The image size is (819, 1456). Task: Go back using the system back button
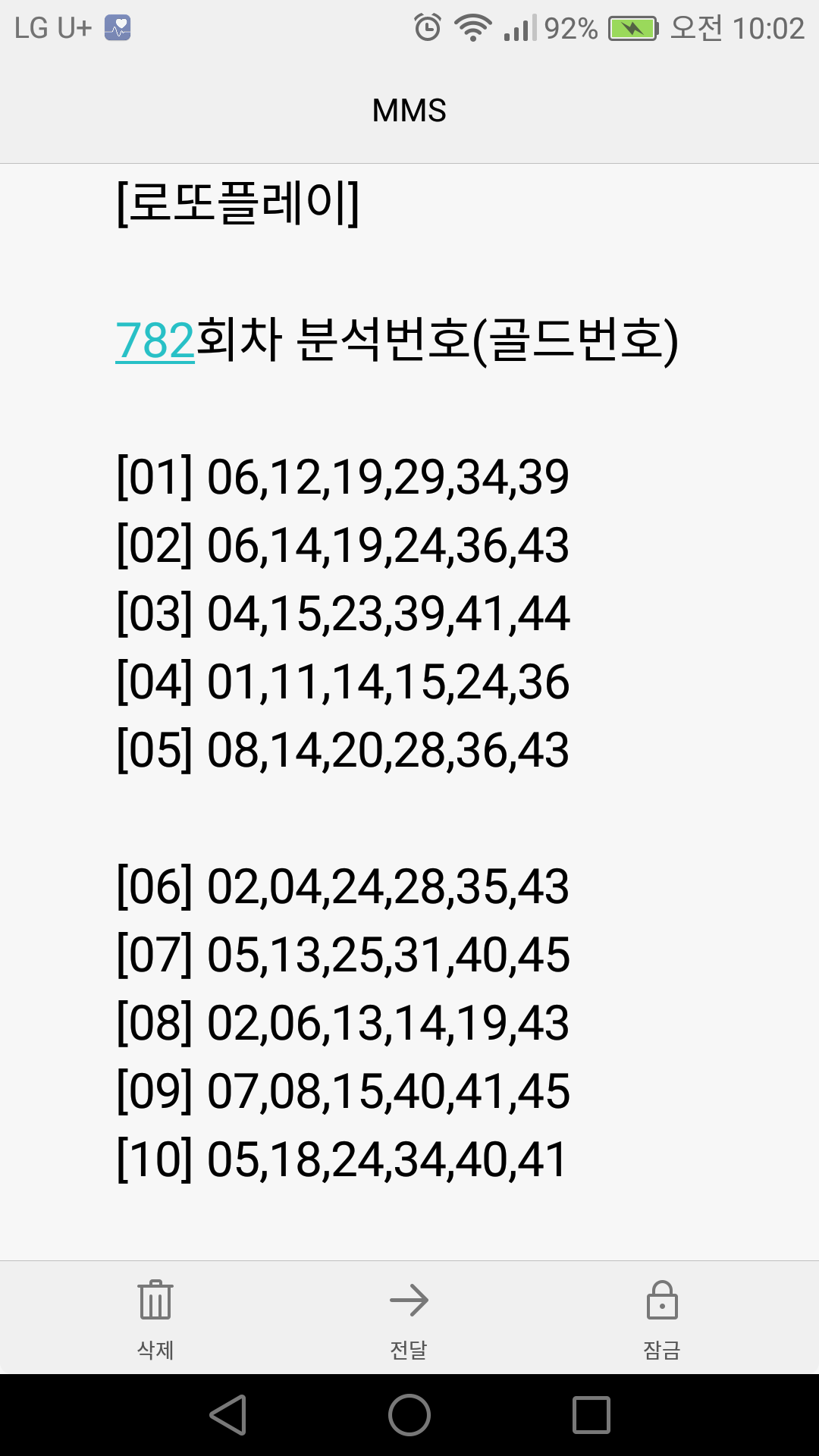pos(228,1415)
